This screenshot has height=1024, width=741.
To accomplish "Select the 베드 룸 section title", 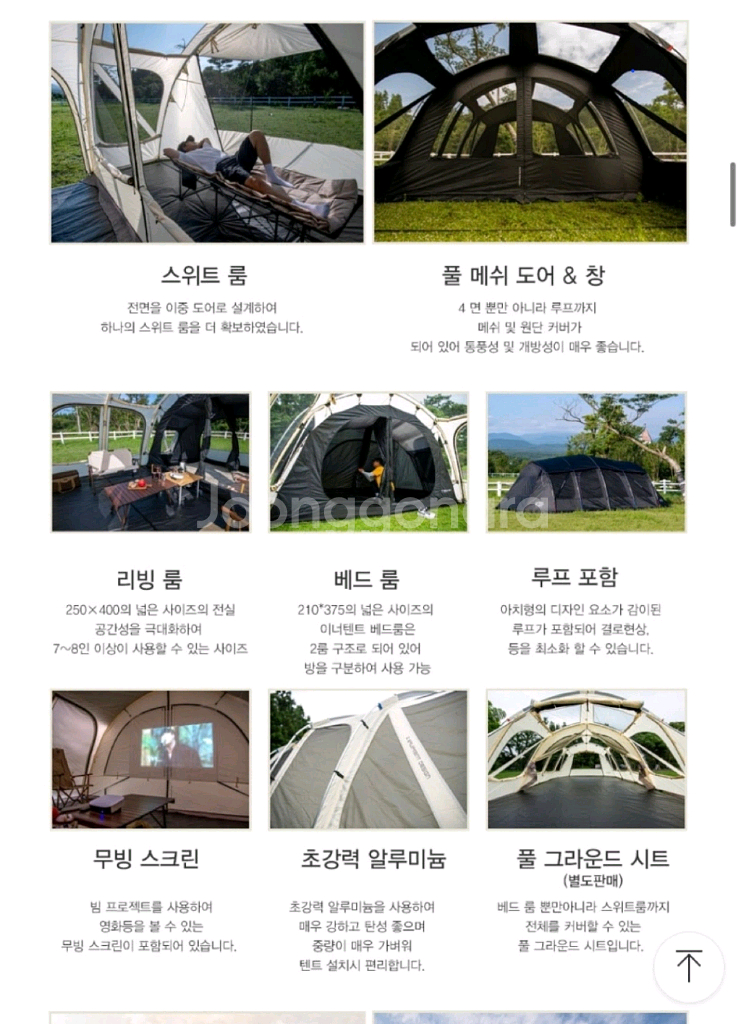I will pyautogui.click(x=368, y=576).
